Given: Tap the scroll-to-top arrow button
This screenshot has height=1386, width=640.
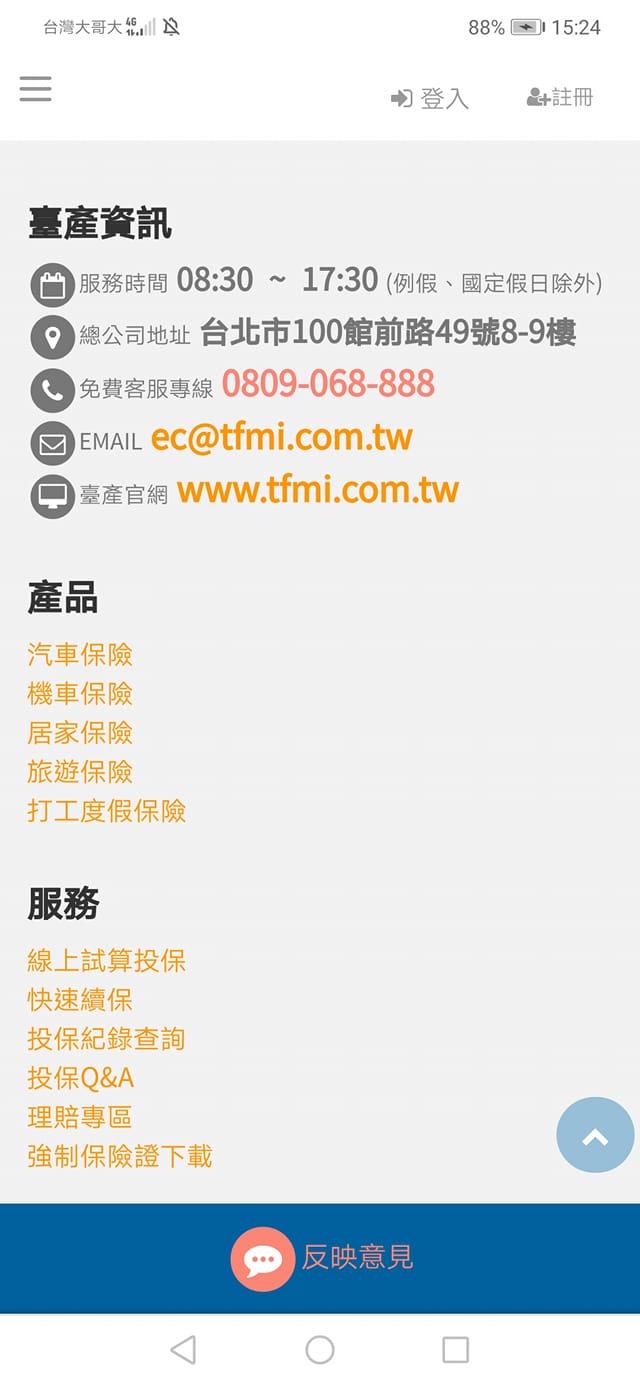Looking at the screenshot, I should coord(595,1135).
